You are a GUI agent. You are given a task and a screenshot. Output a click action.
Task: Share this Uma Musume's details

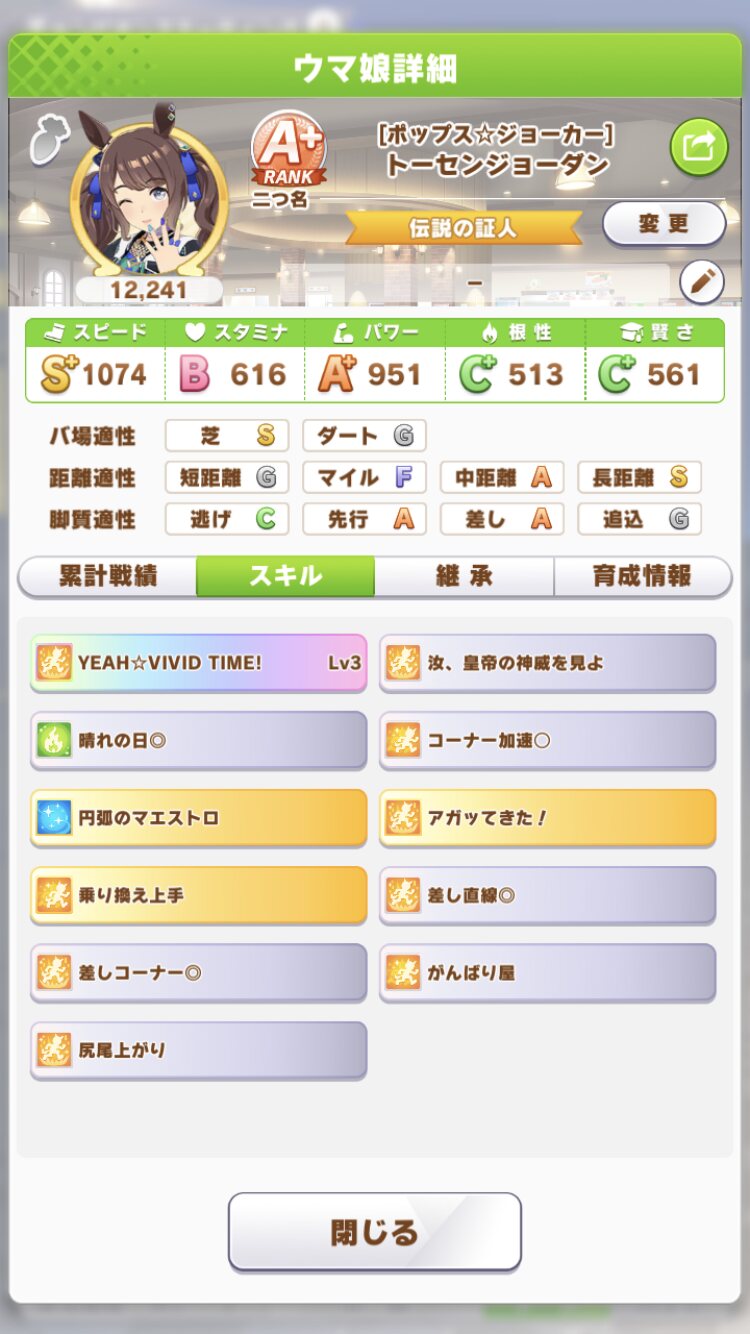(x=698, y=147)
